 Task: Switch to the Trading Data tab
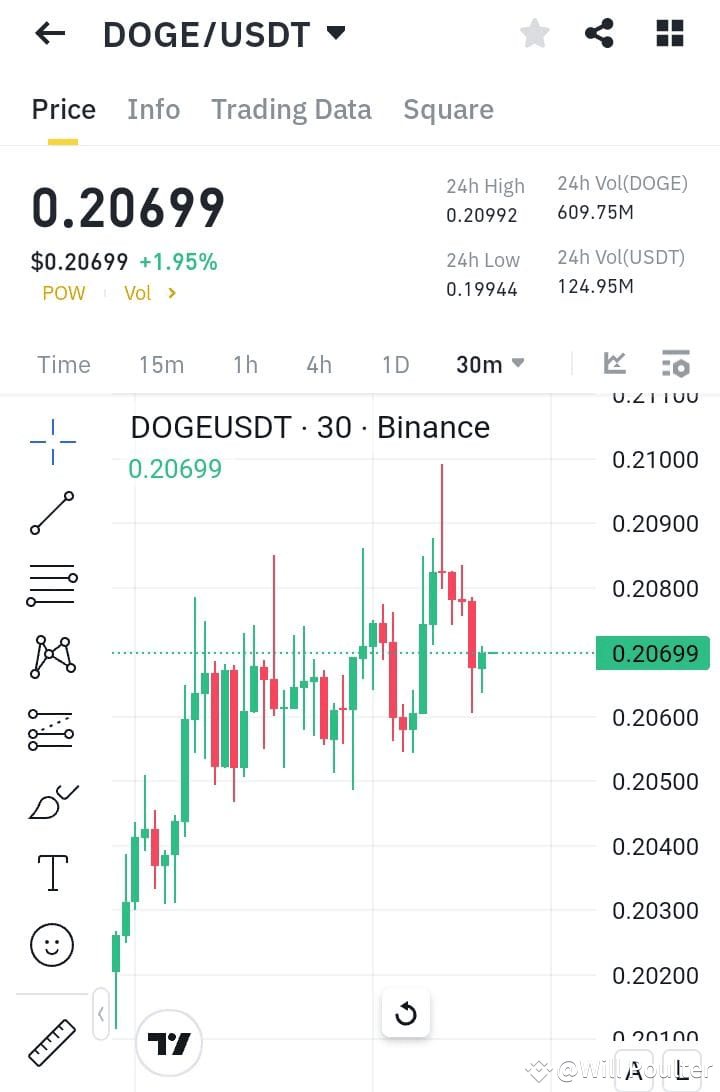[291, 109]
